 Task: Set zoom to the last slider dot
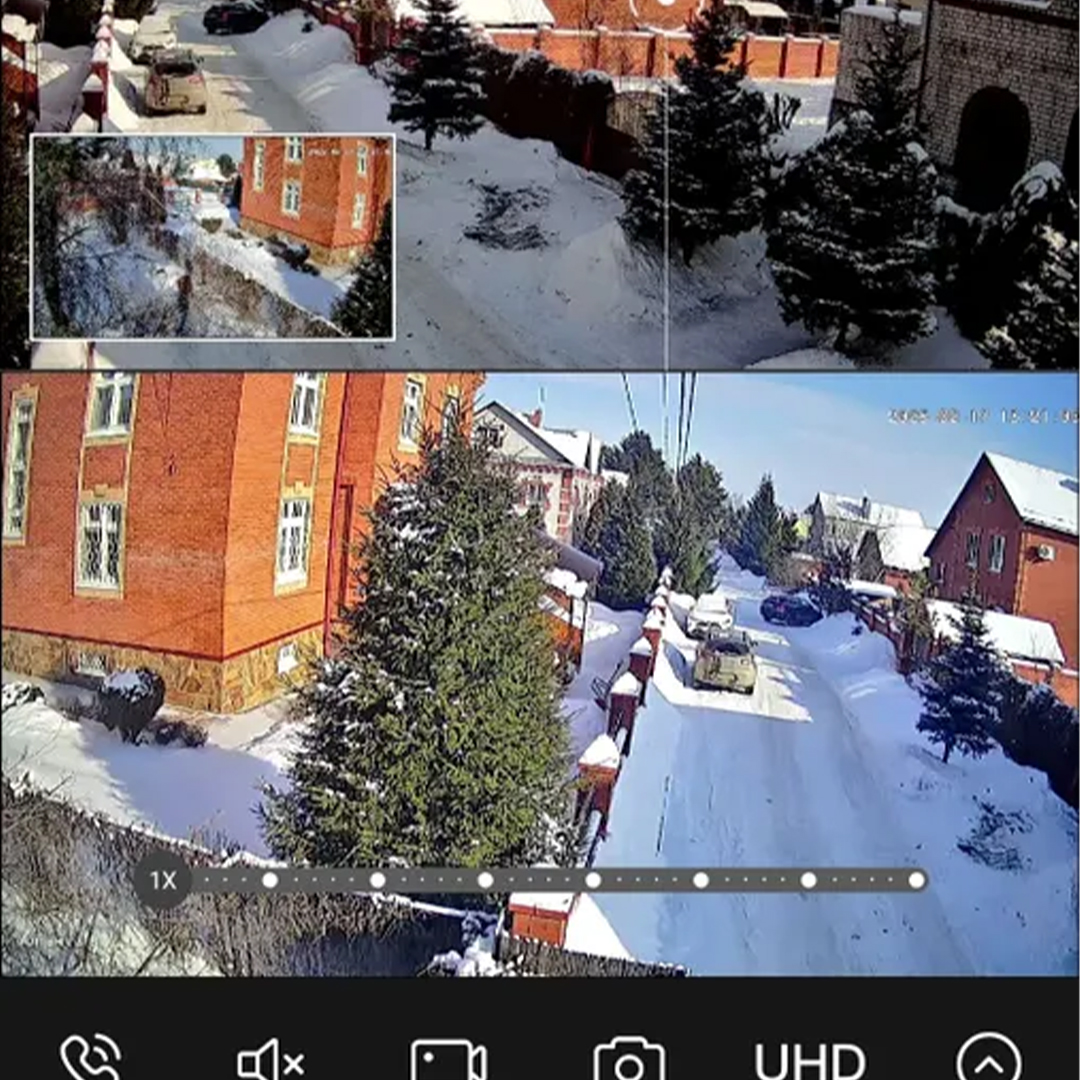click(x=916, y=880)
